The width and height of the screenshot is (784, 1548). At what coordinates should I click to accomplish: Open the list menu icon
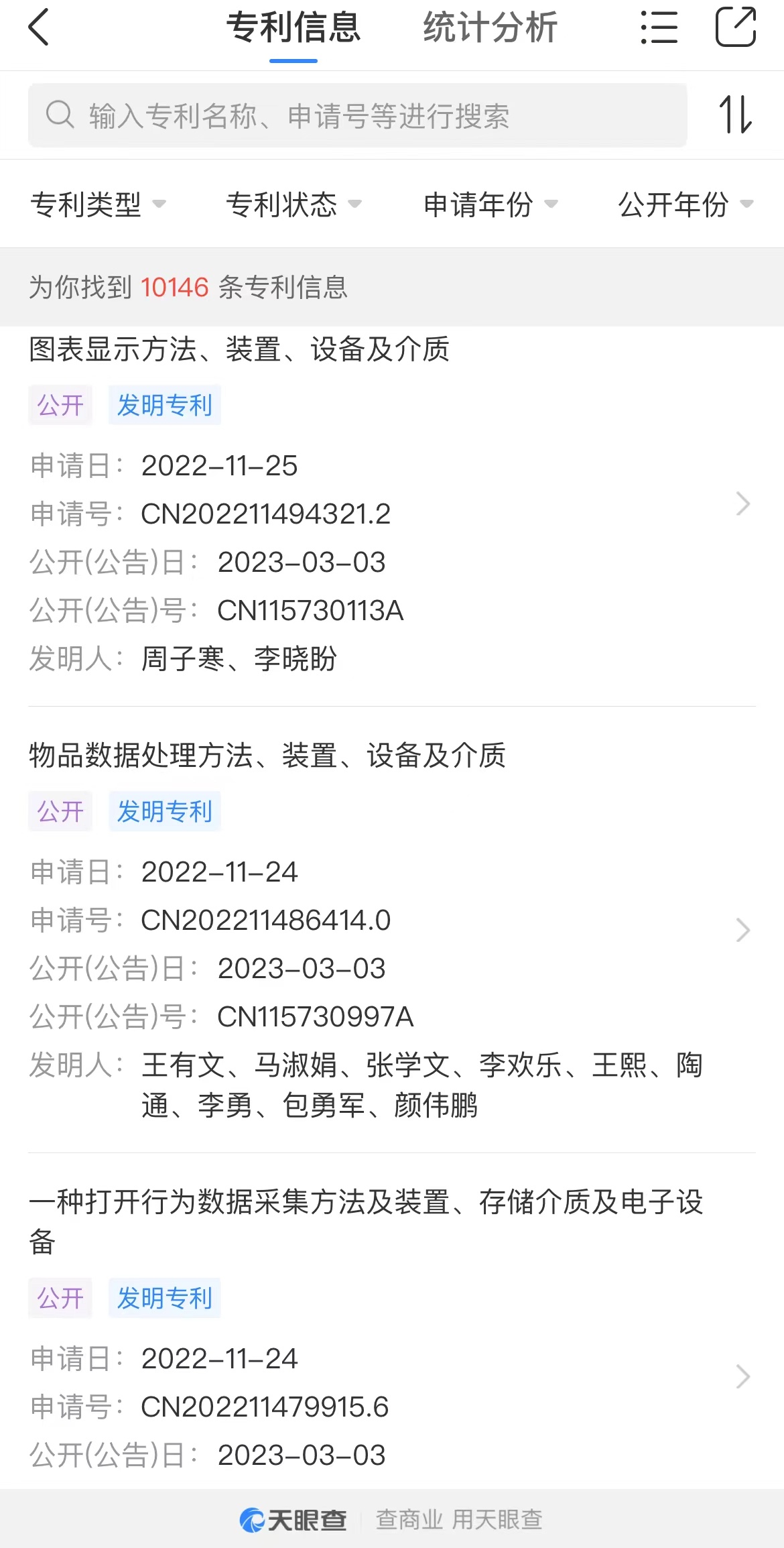coord(659,27)
